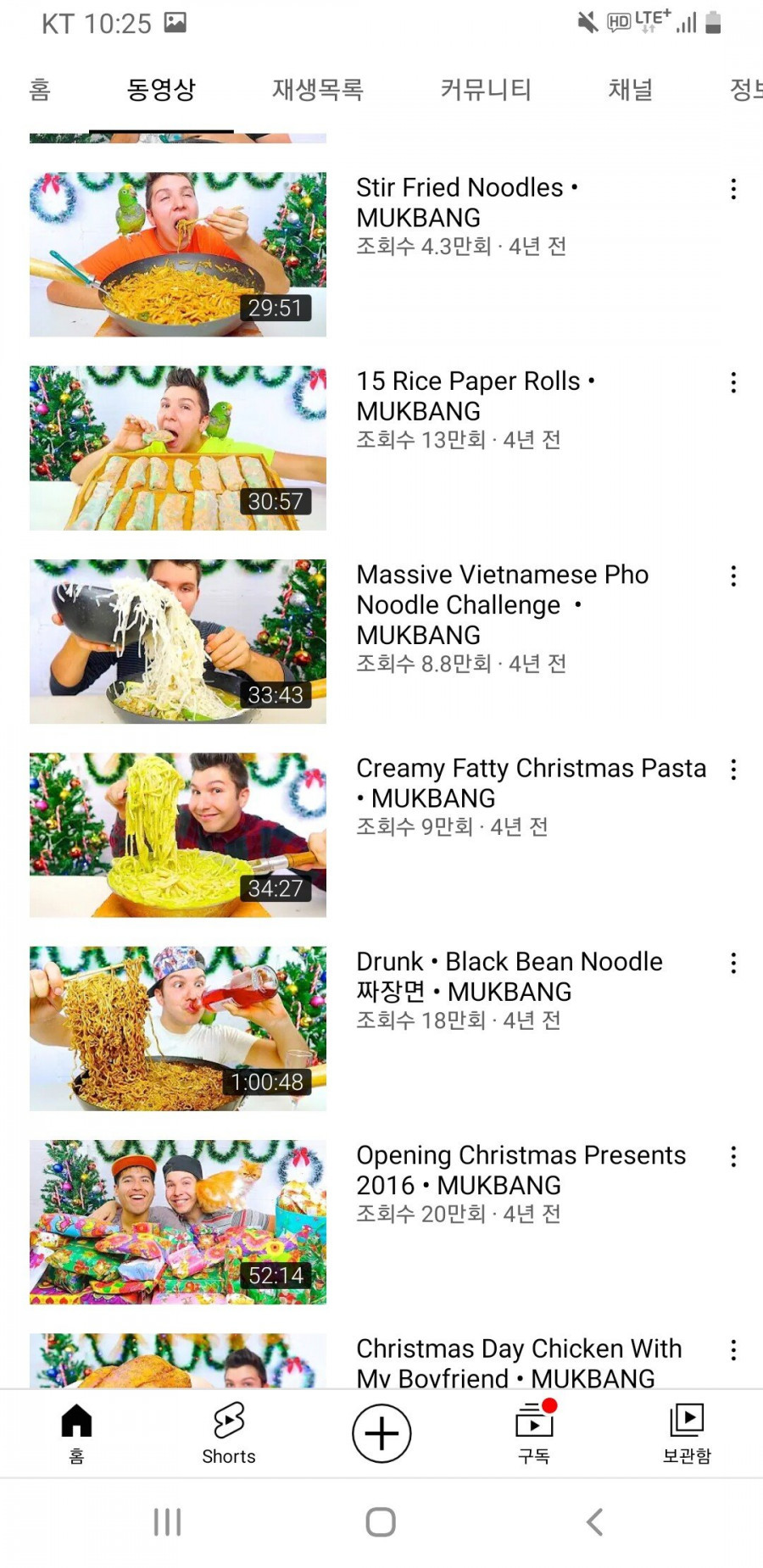Open options for Vietnamese Pho Noodle Challenge
Image resolution: width=763 pixels, height=1568 pixels.
coord(733,576)
